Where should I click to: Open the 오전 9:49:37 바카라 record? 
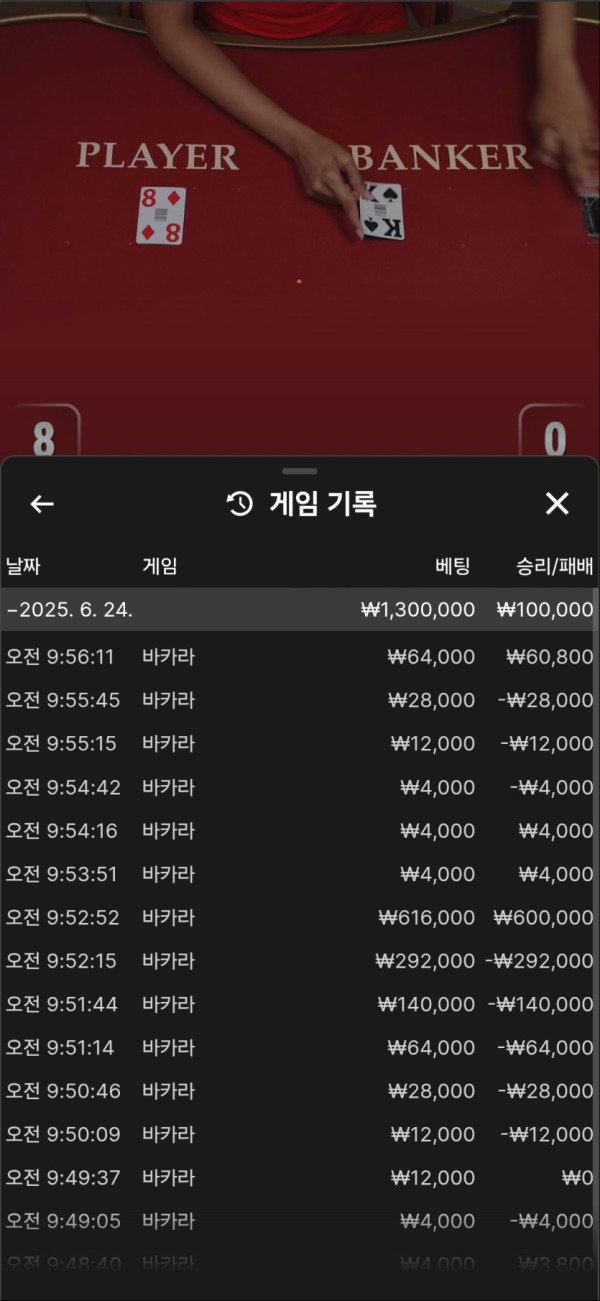298,1178
